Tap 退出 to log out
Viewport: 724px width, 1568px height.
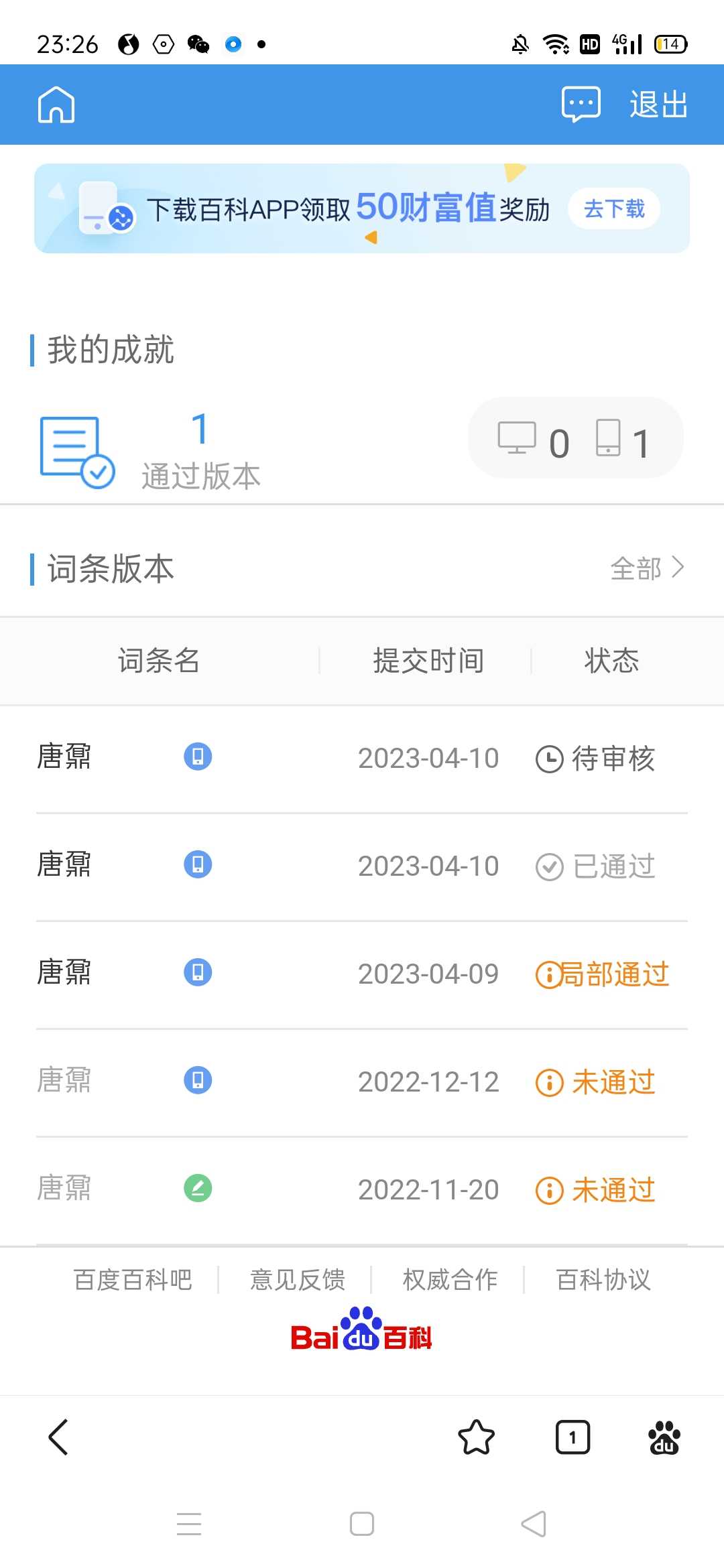tap(658, 105)
